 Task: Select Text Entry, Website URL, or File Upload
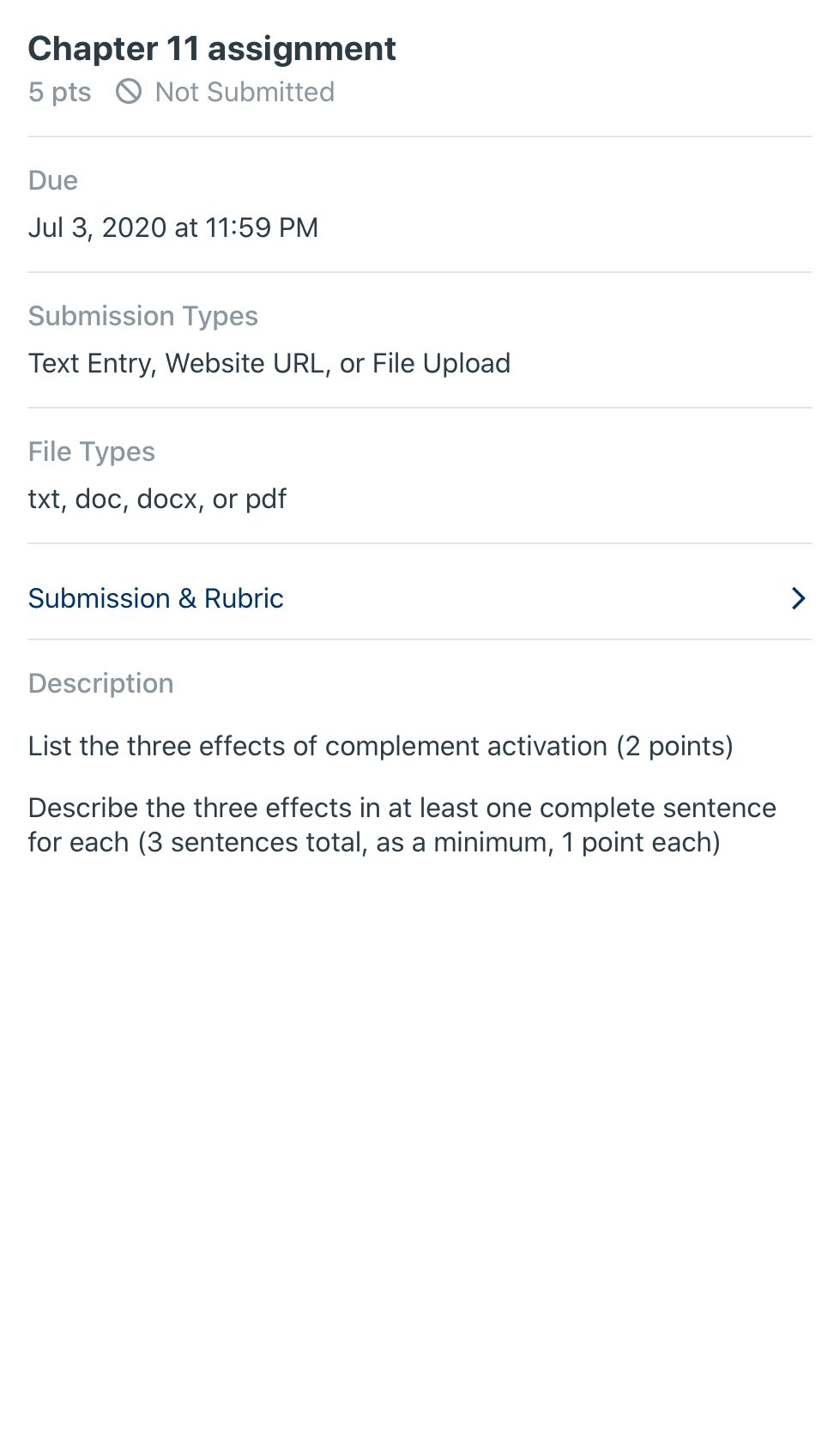pos(269,362)
